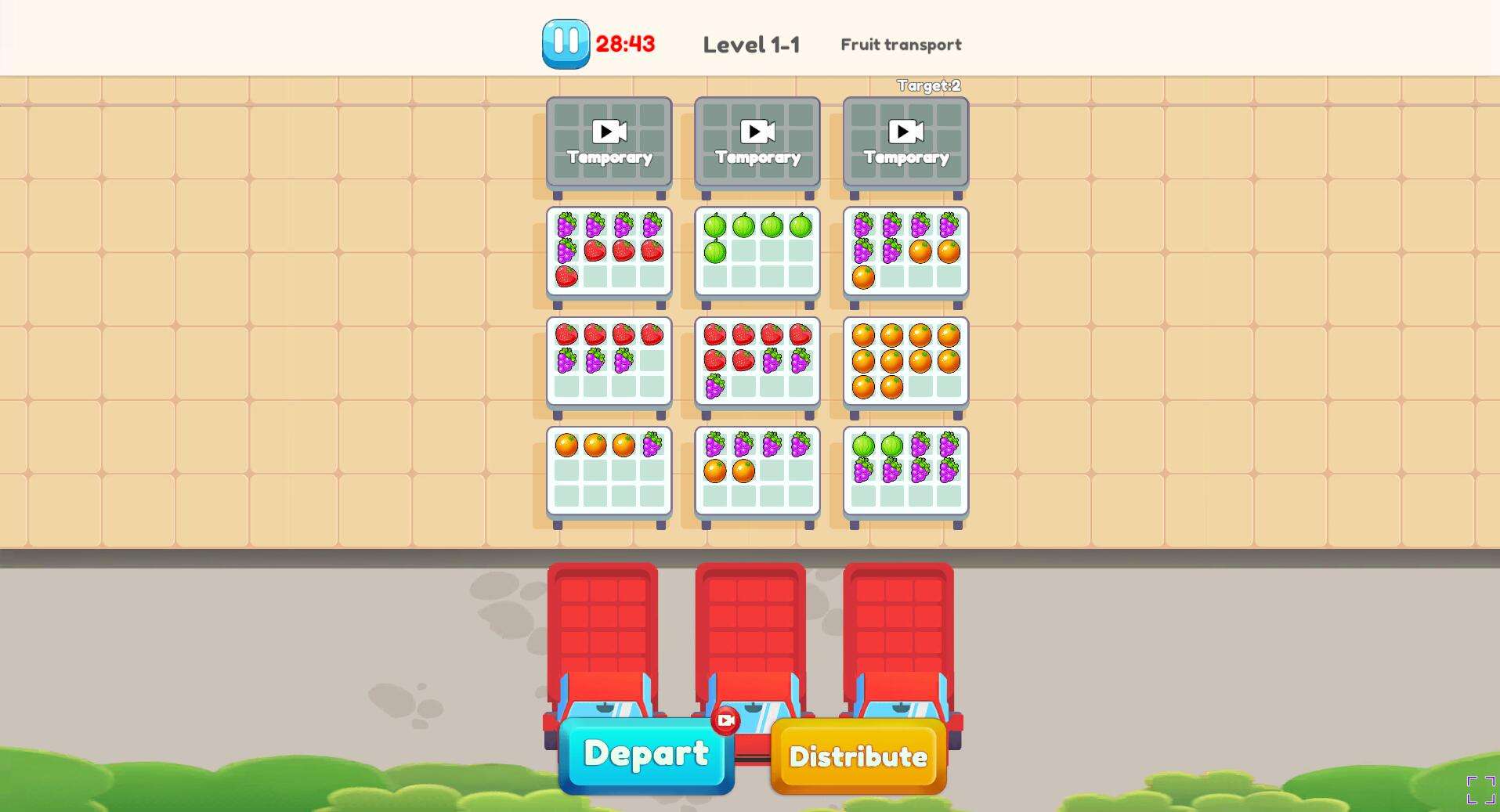This screenshot has width=1500, height=812.
Task: Select the tray with four strawberries and three grapes
Action: [609, 362]
